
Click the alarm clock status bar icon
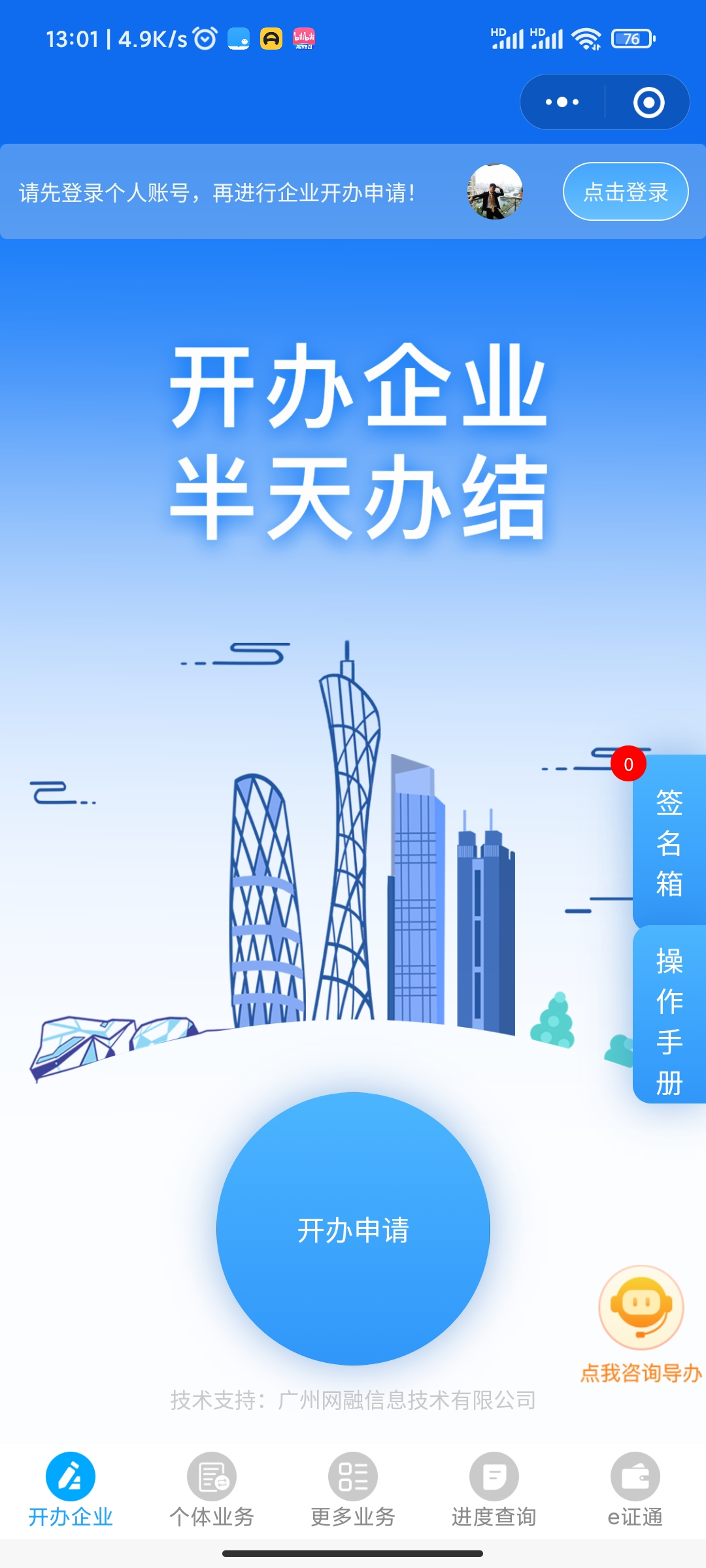(203, 39)
